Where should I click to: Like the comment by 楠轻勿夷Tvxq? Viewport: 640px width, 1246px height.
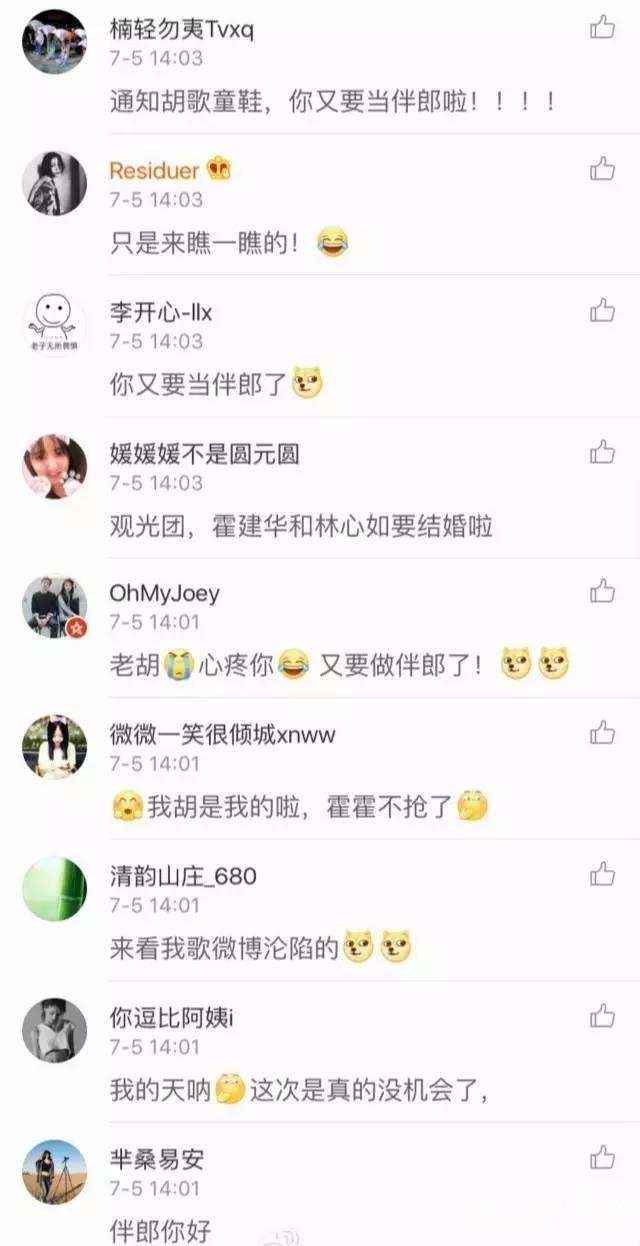(x=602, y=28)
